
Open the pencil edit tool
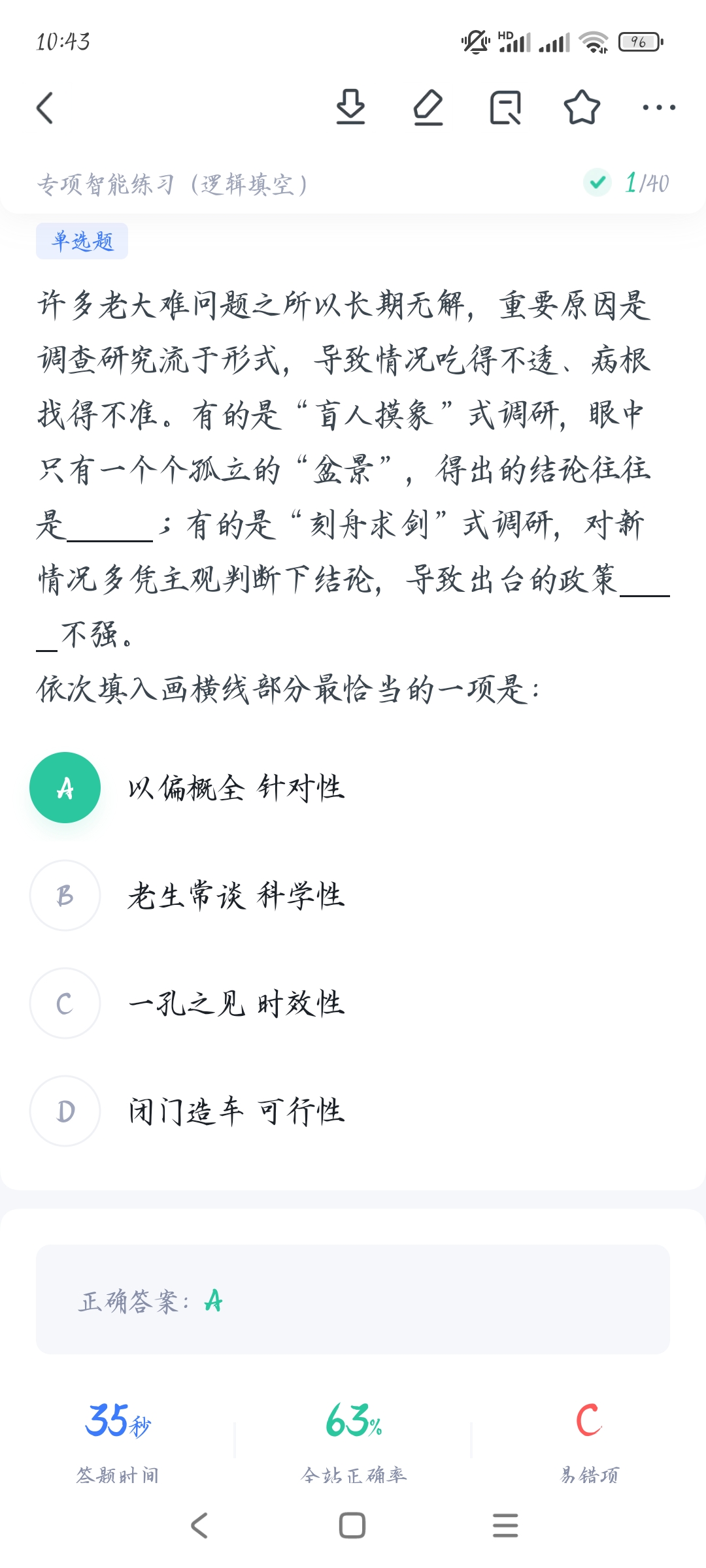click(428, 107)
